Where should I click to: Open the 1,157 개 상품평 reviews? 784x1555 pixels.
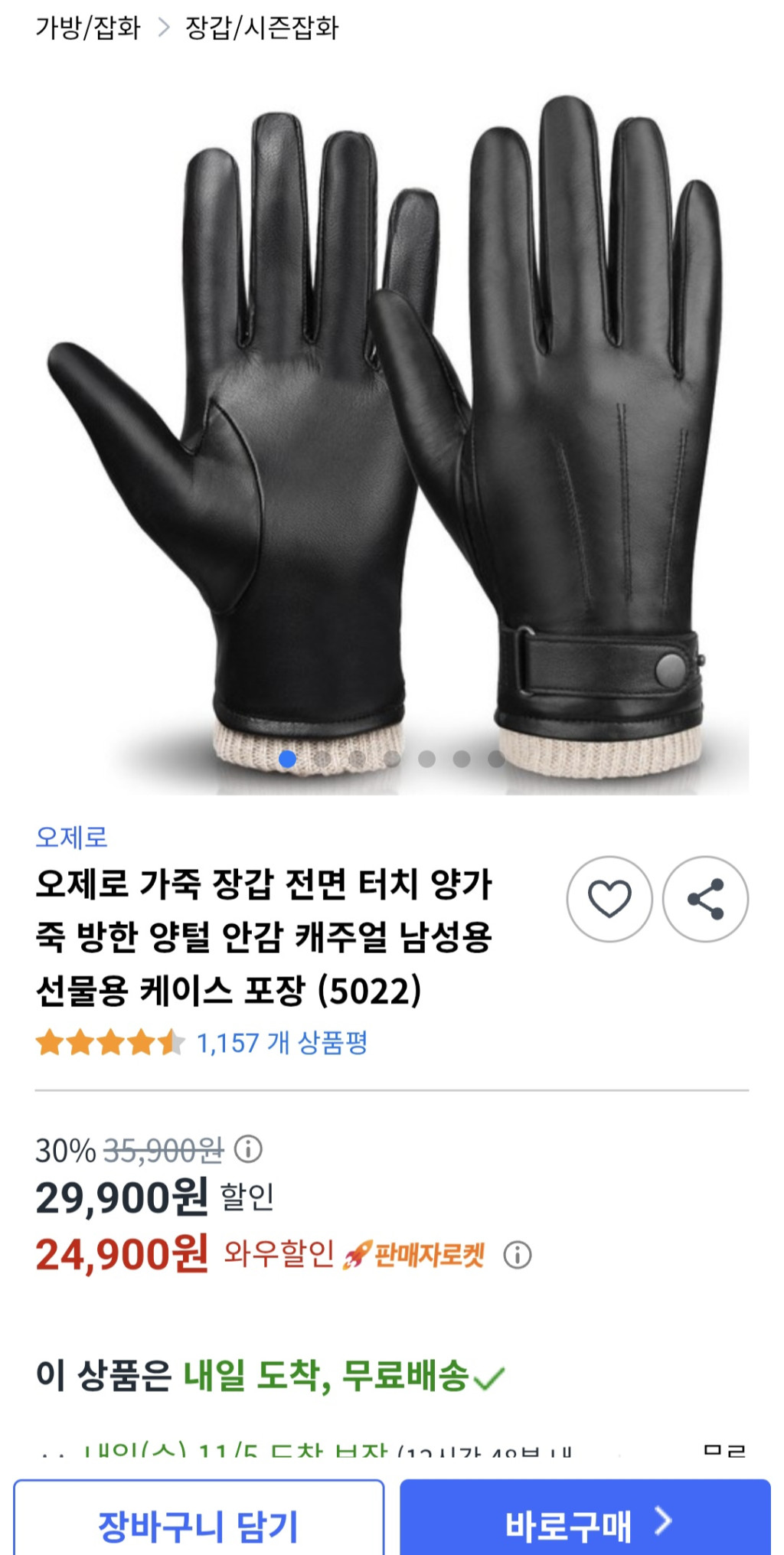(x=282, y=1043)
